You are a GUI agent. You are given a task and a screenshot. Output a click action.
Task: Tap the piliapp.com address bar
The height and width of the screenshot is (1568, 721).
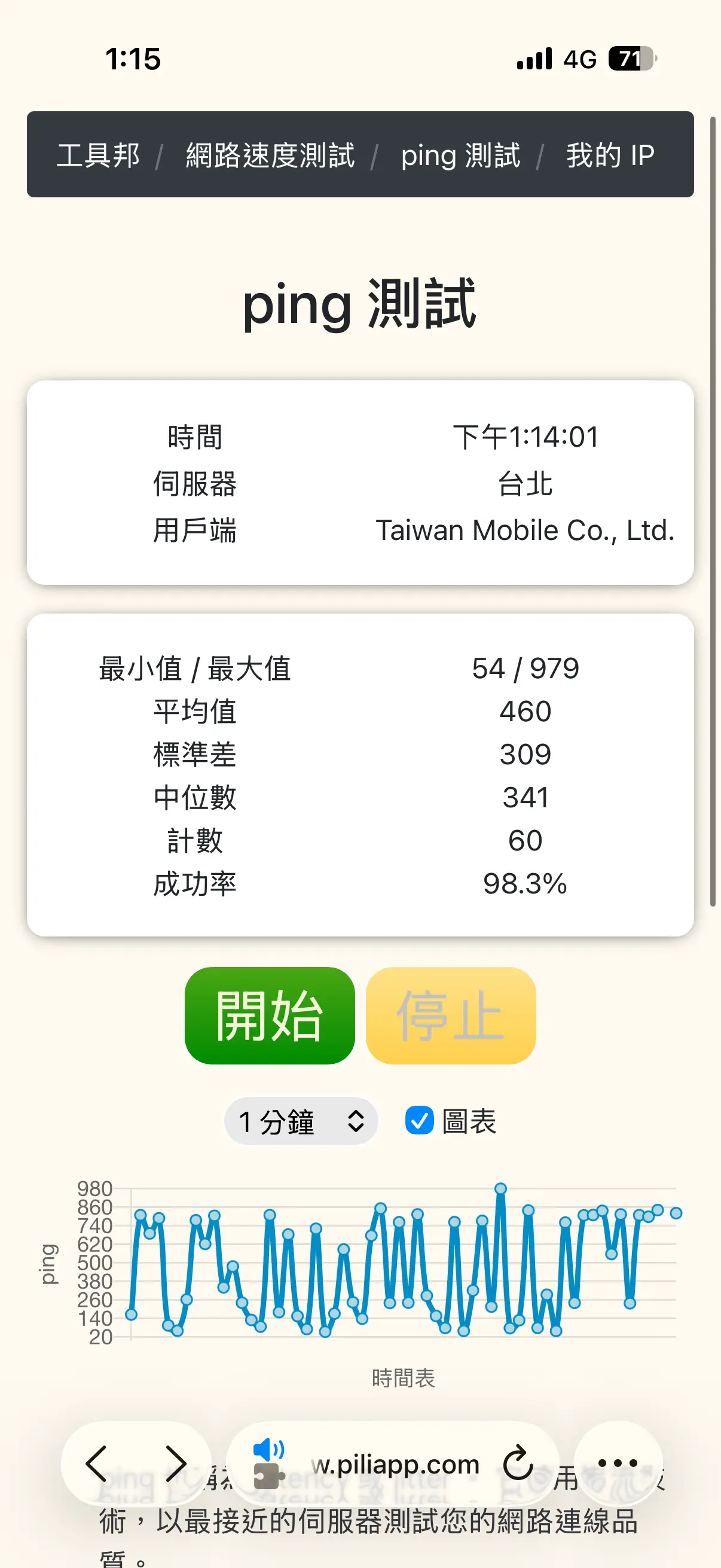point(395,1463)
